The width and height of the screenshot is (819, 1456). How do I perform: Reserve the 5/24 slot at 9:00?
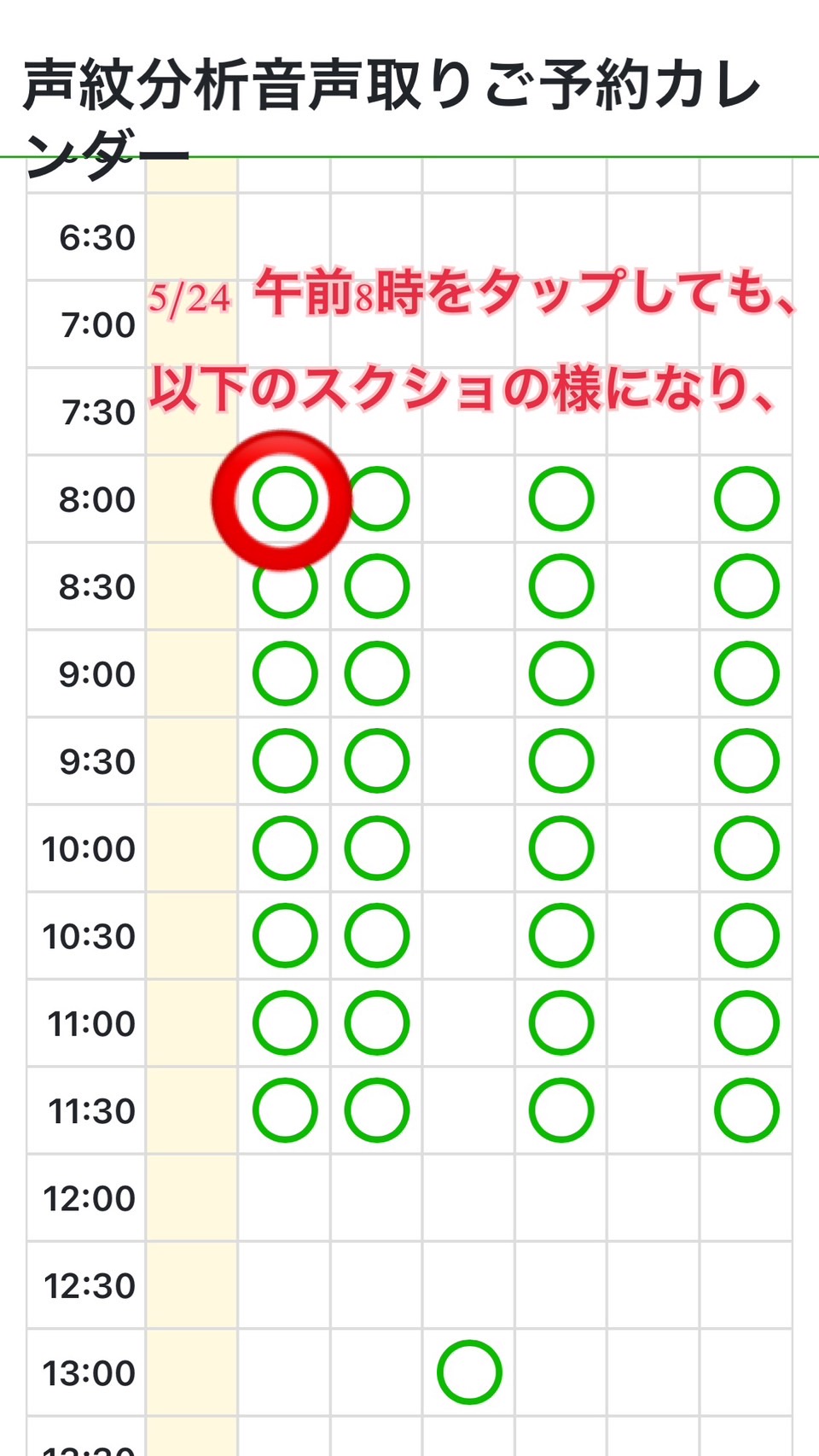285,674
